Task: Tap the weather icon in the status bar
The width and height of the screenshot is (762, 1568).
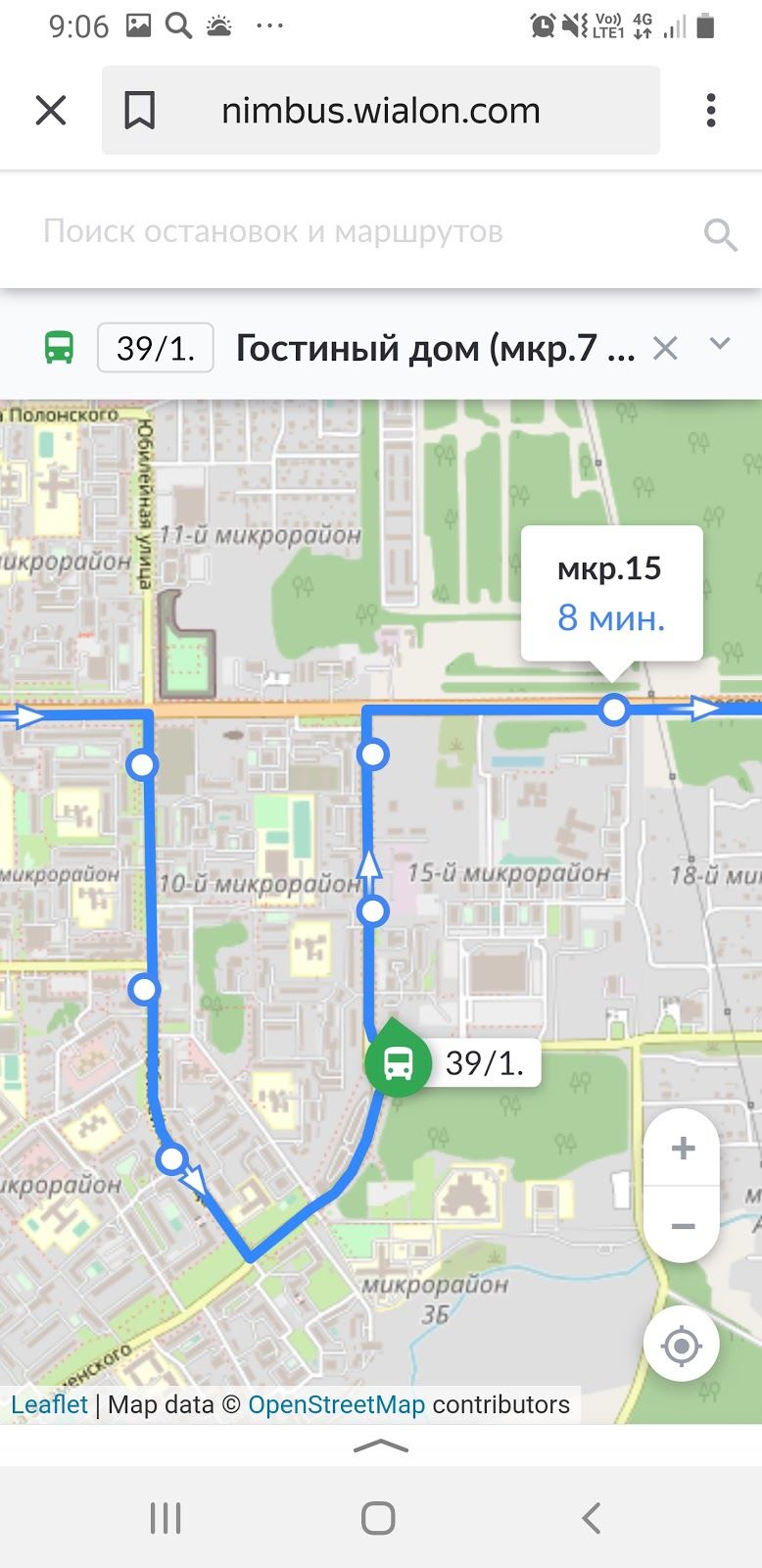Action: [217, 26]
